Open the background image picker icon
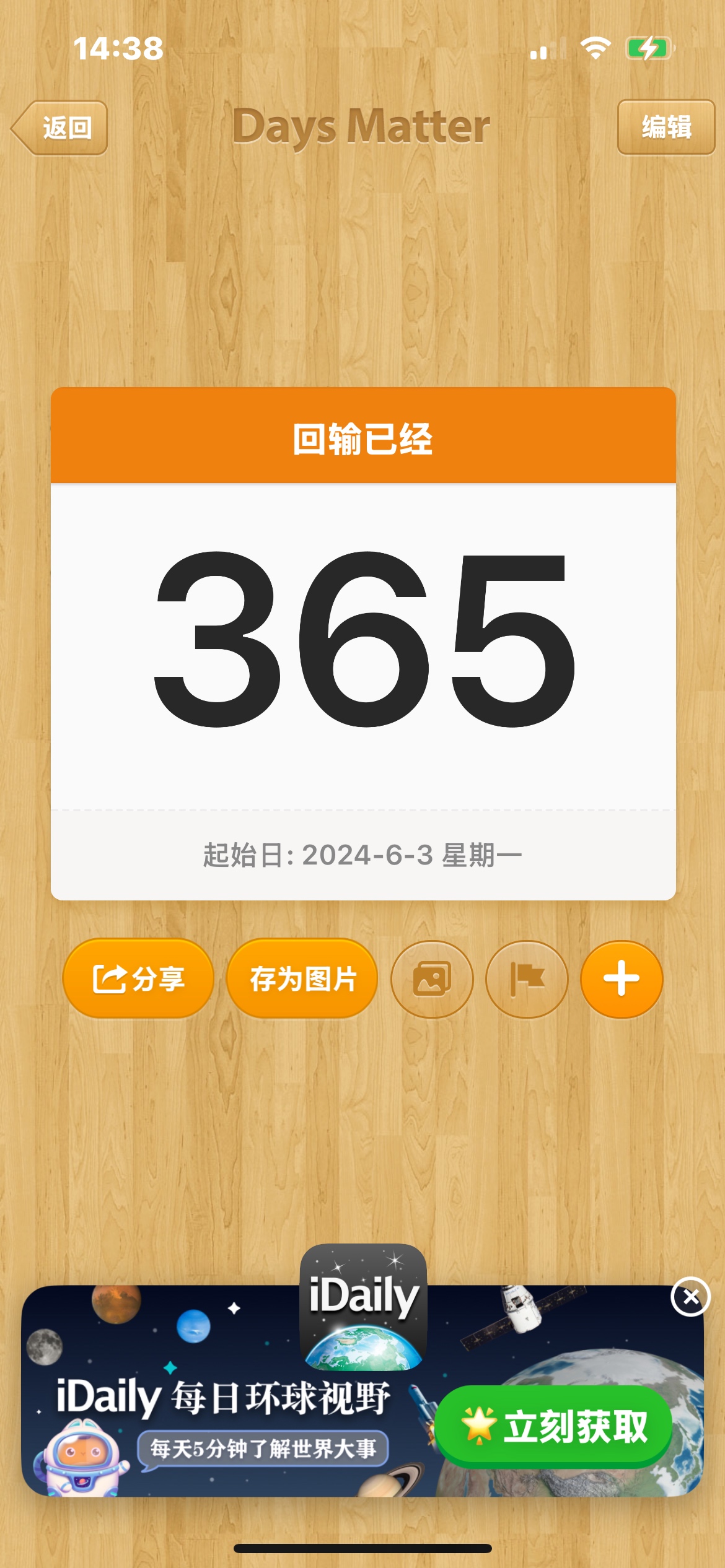The image size is (725, 1568). coord(432,979)
